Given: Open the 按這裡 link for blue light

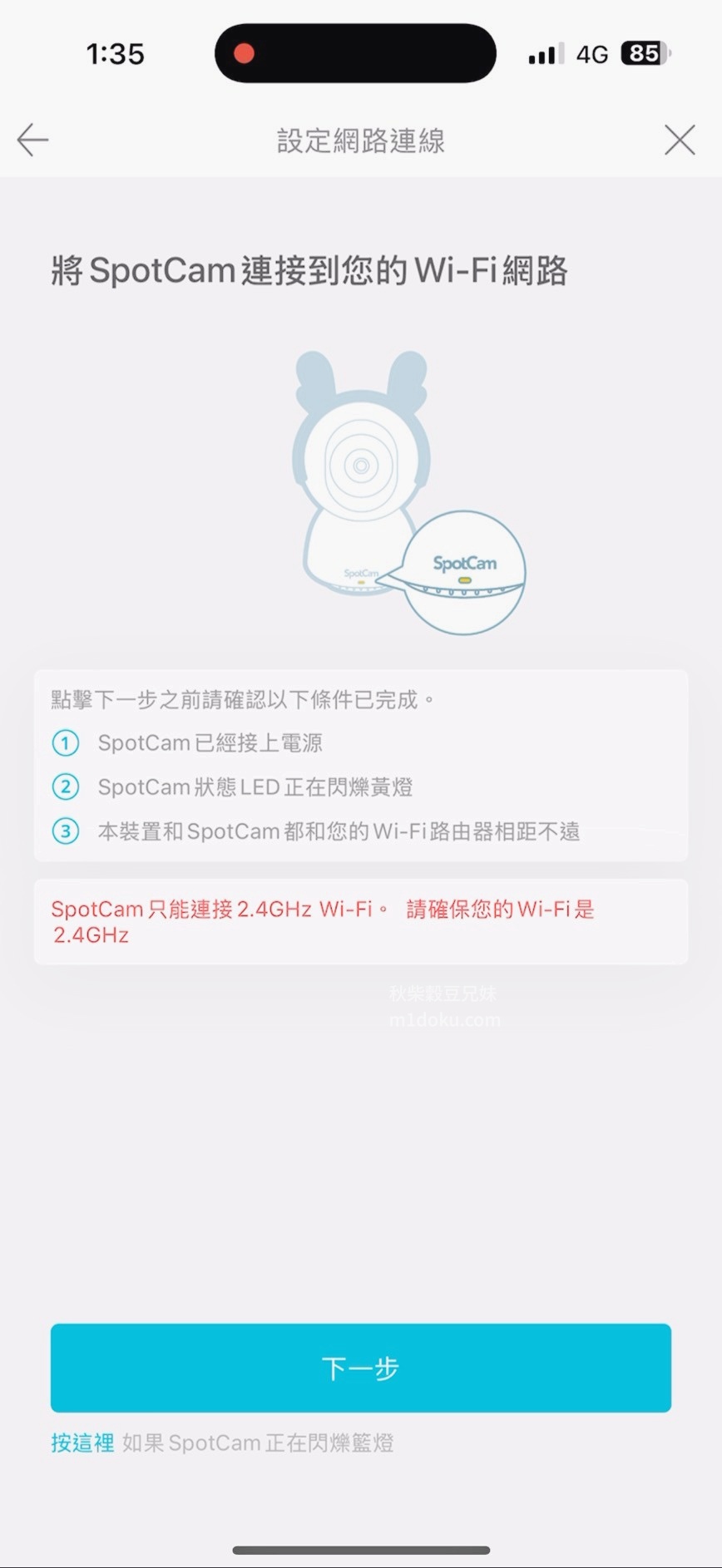Looking at the screenshot, I should pos(82,1442).
